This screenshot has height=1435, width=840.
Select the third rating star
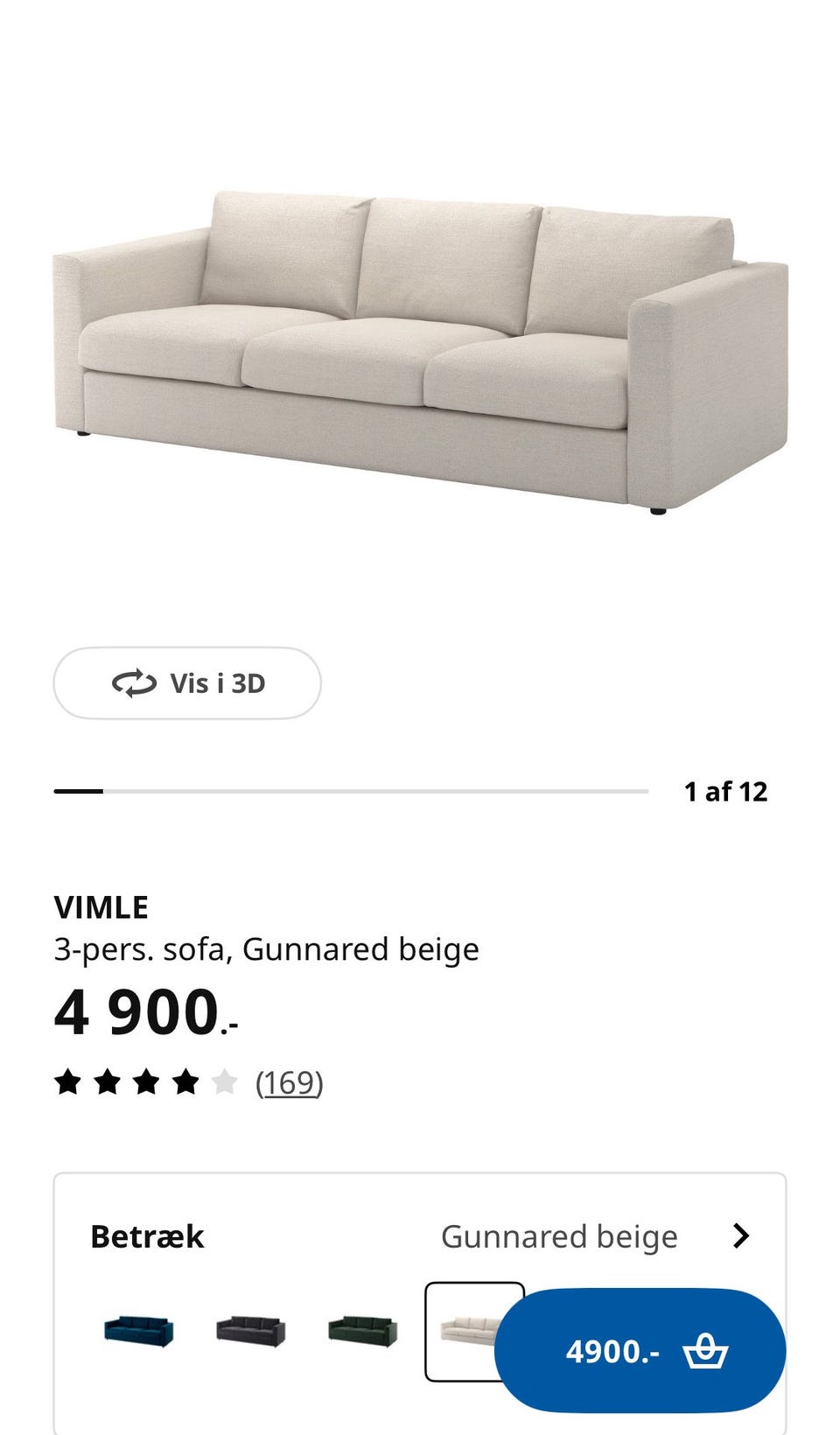click(x=148, y=1081)
